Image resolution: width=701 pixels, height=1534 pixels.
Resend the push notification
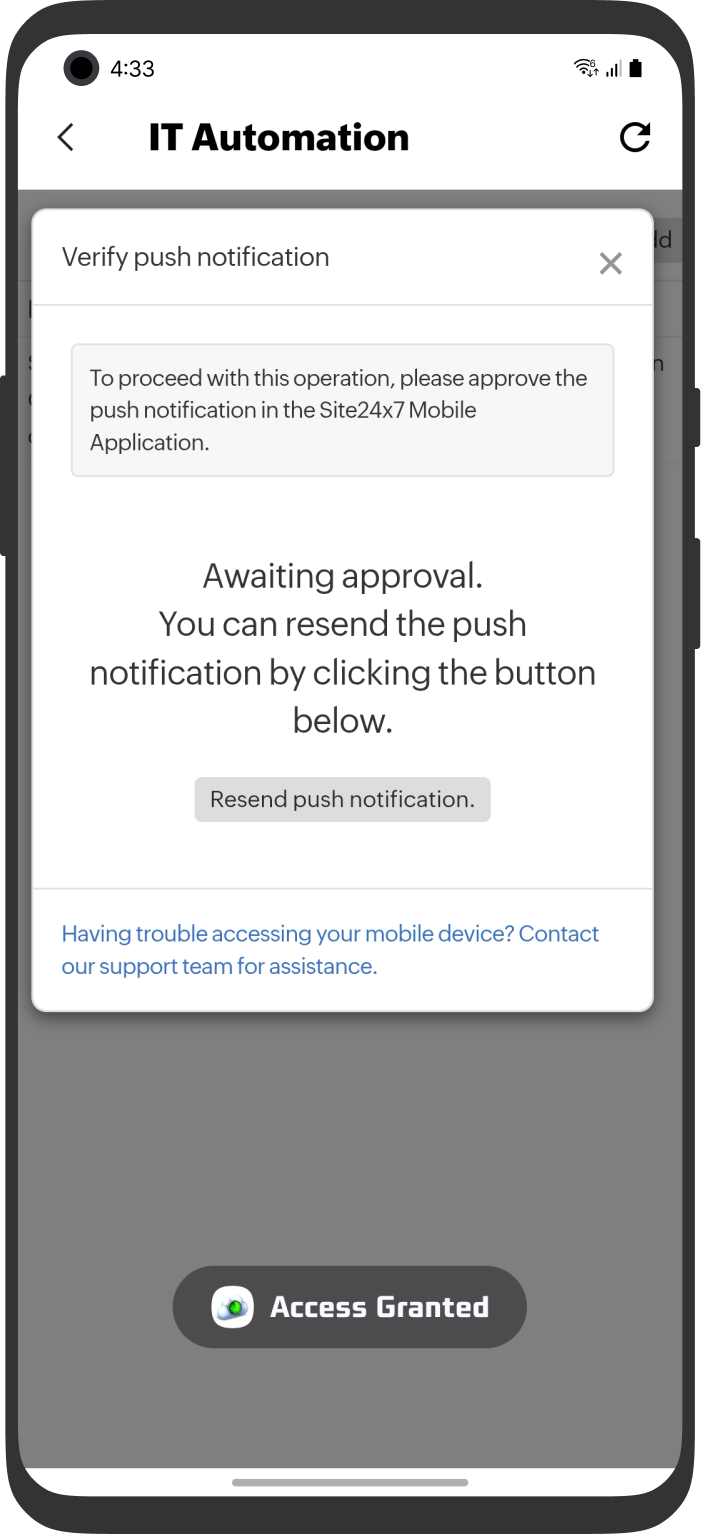tap(342, 799)
